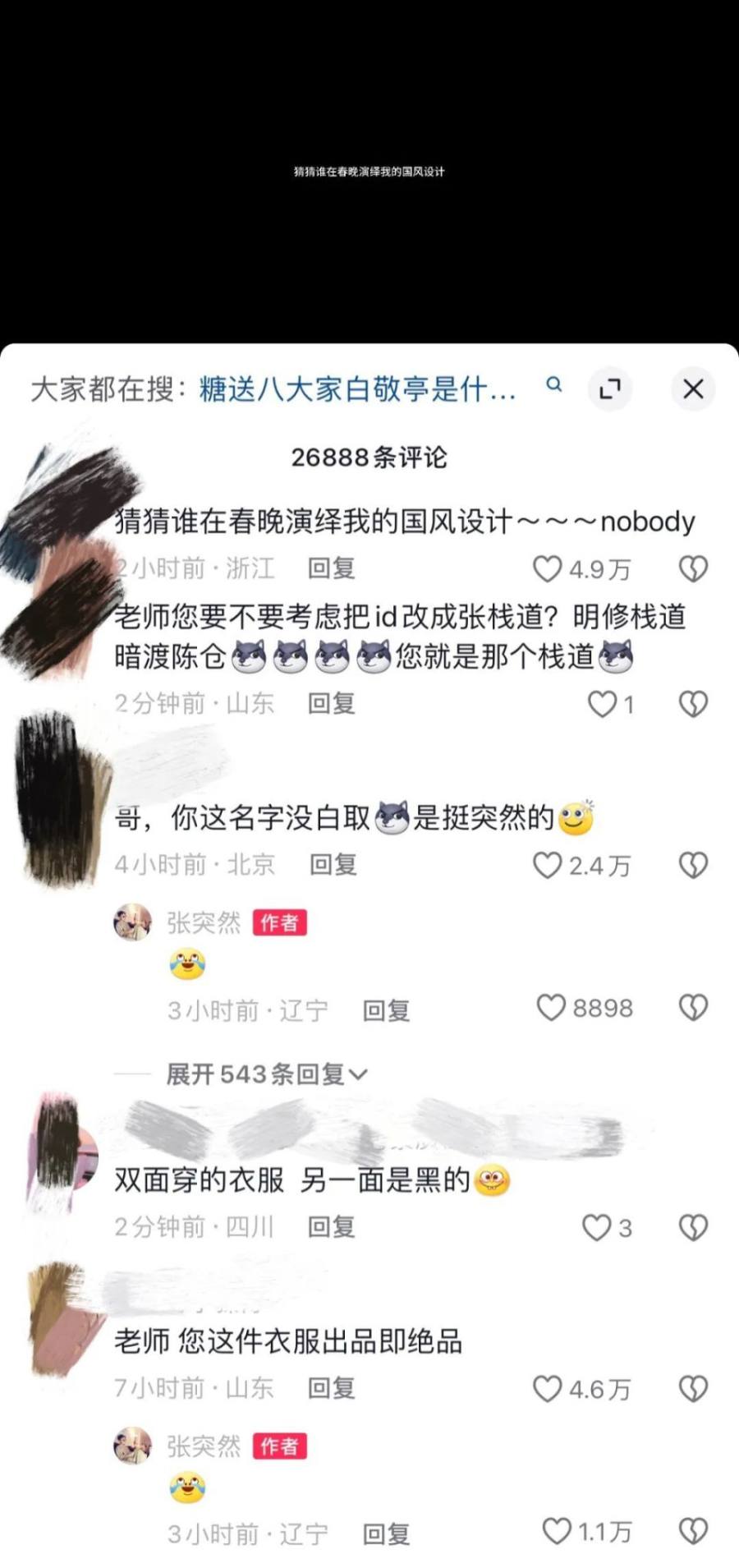
Task: Dislike the comment ending with nobody
Action: pyautogui.click(x=693, y=568)
